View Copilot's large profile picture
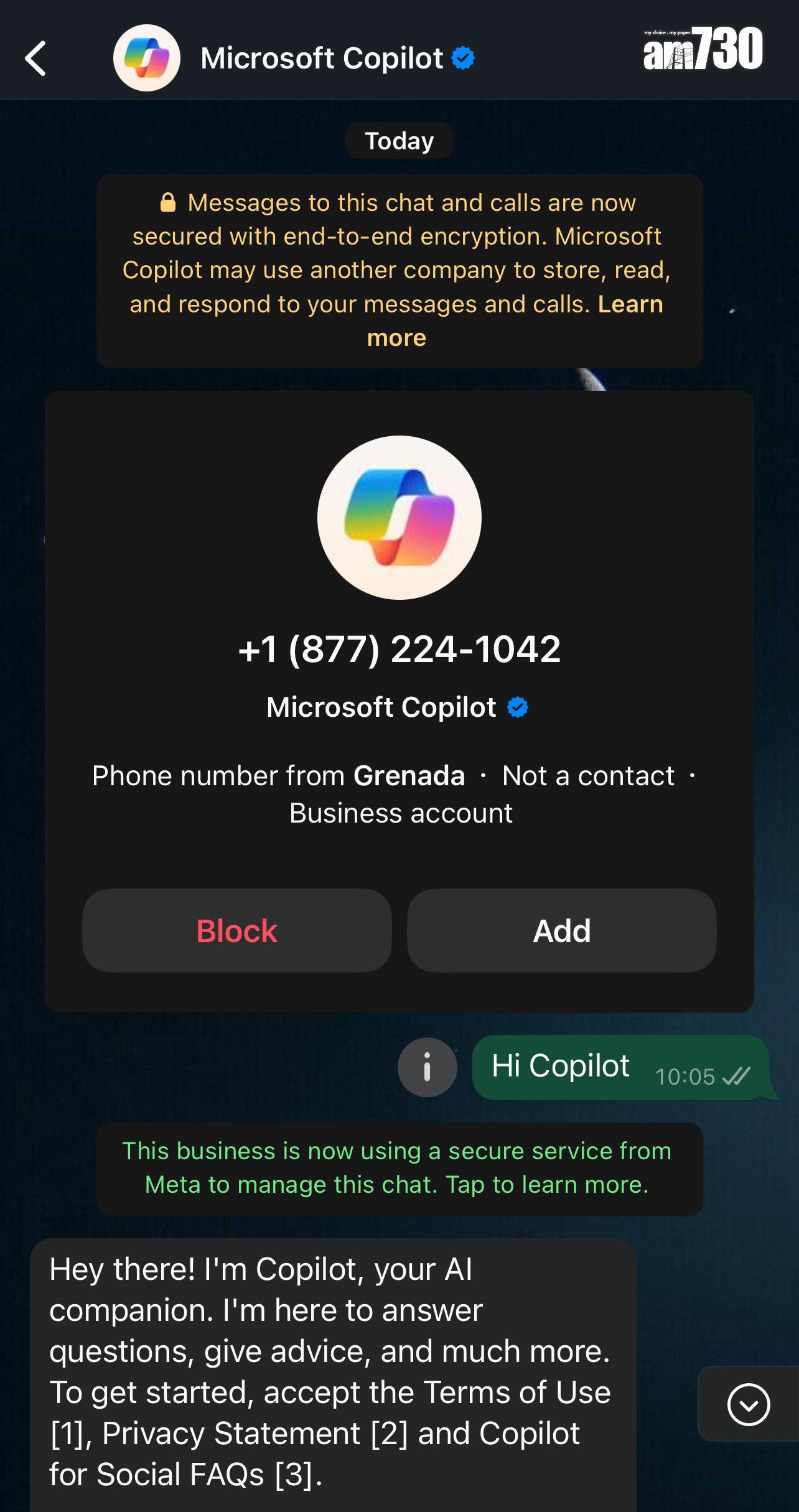The image size is (799, 1512). click(399, 518)
